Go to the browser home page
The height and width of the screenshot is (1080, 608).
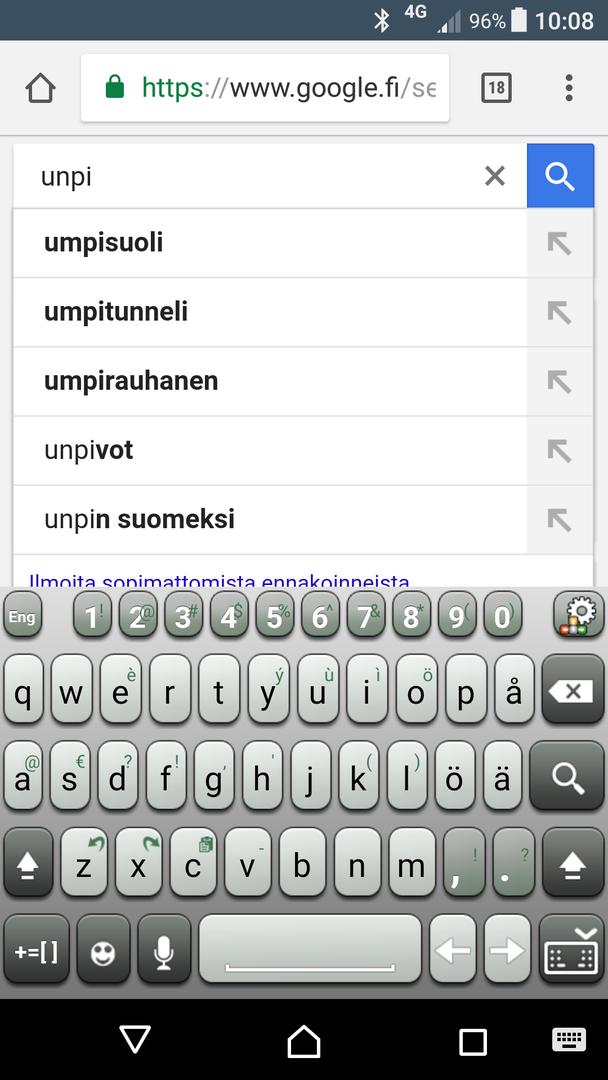40,88
